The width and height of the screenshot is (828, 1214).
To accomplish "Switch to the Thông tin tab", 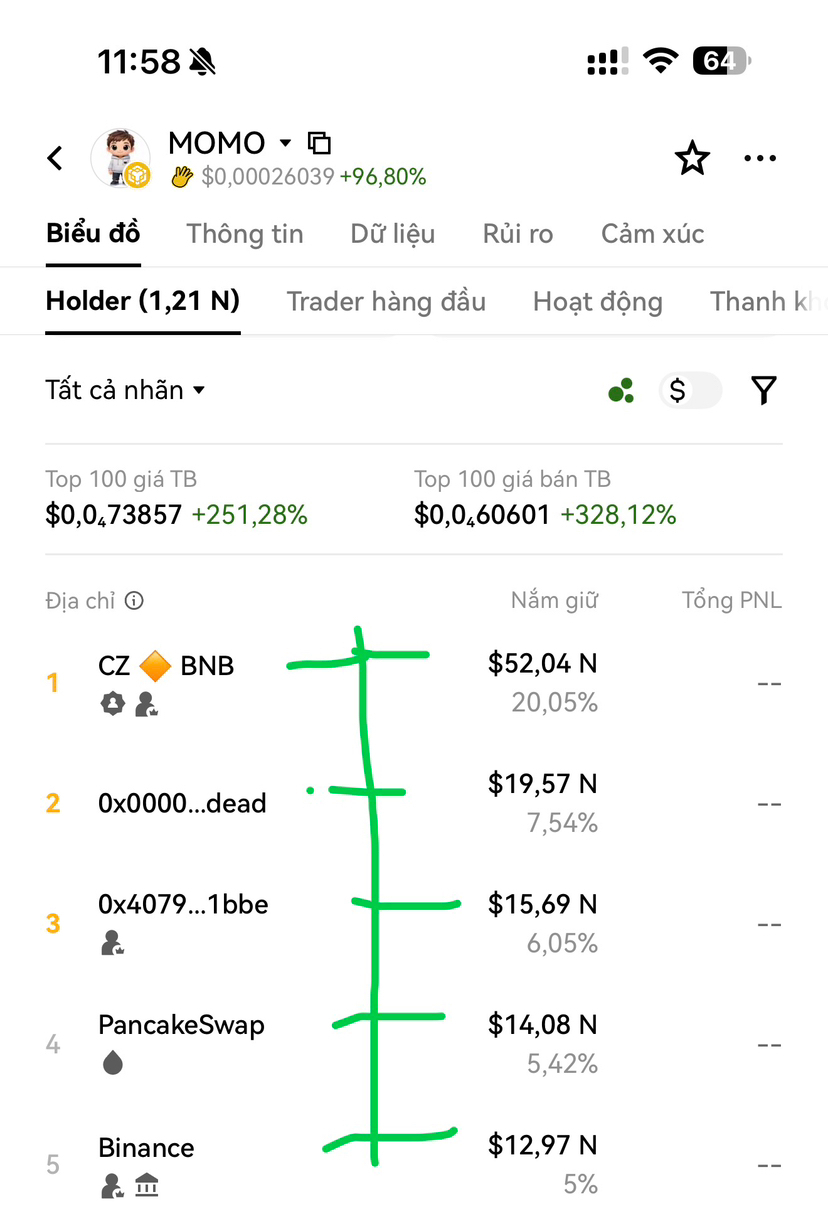I will click(x=244, y=234).
